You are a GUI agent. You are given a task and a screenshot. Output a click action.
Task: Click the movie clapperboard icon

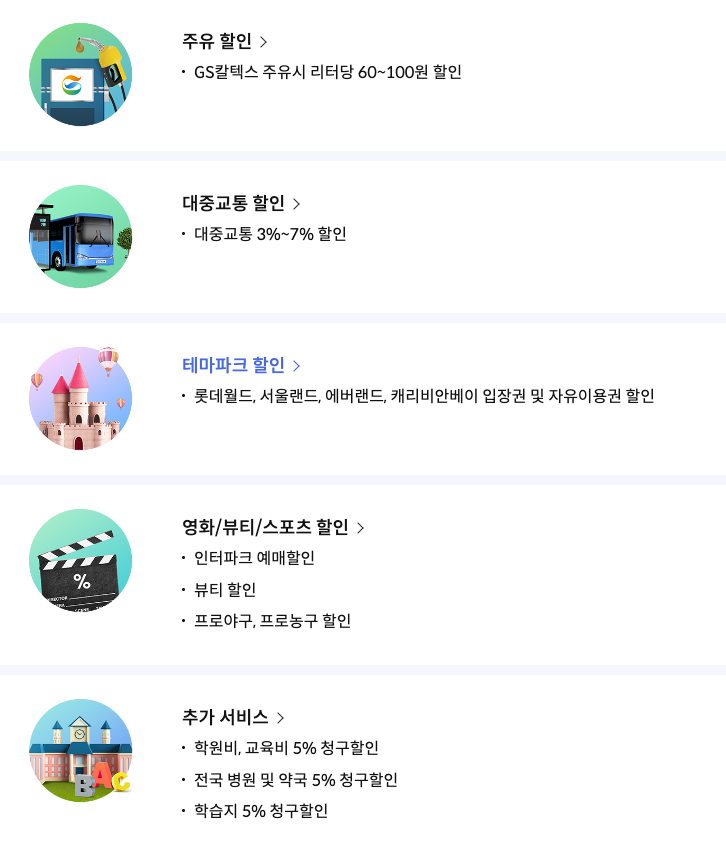tap(80, 561)
